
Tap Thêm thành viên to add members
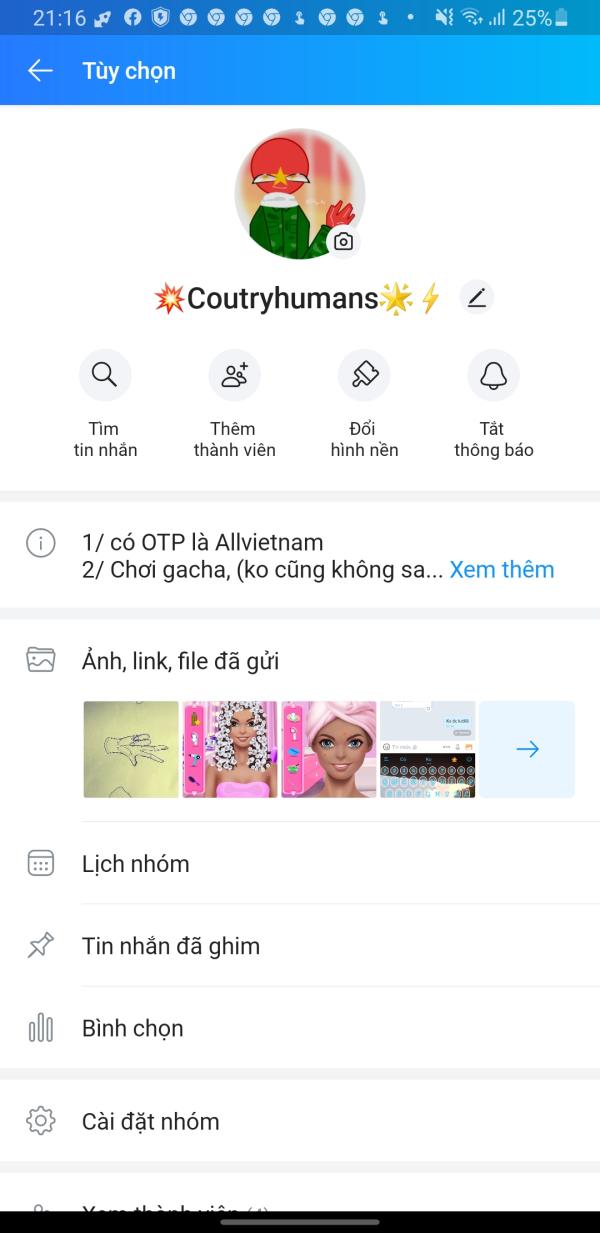(234, 376)
